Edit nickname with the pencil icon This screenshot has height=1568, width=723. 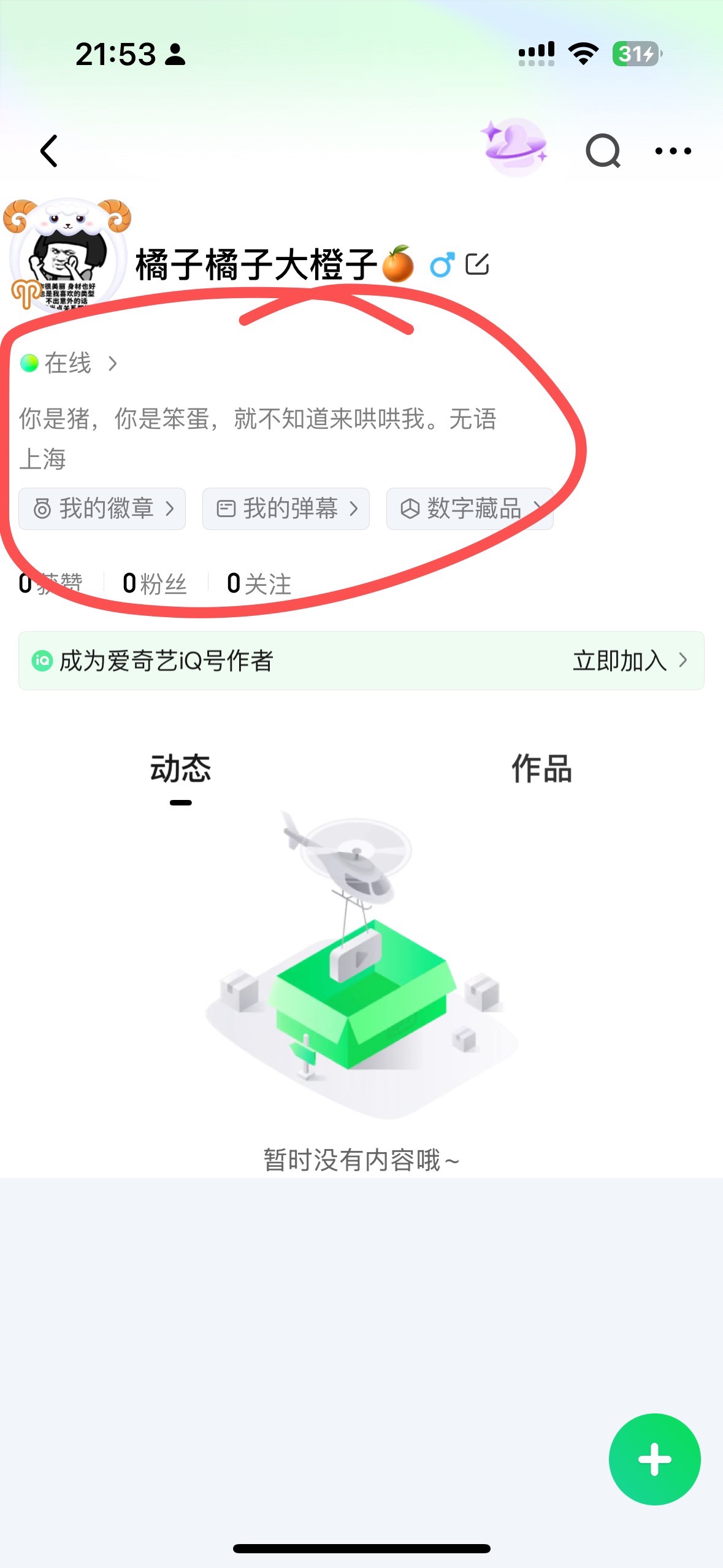pyautogui.click(x=477, y=264)
